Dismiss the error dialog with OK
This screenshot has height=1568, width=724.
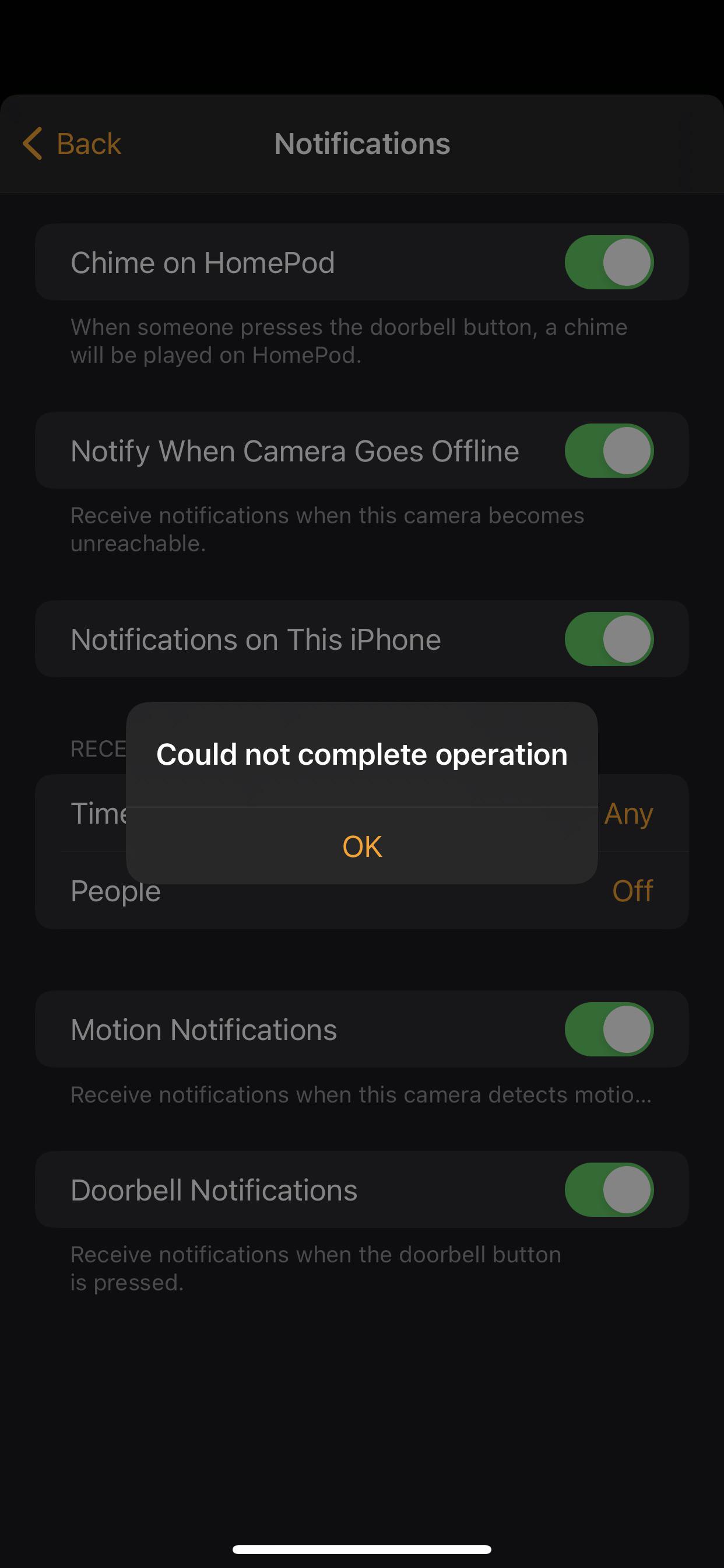click(361, 846)
